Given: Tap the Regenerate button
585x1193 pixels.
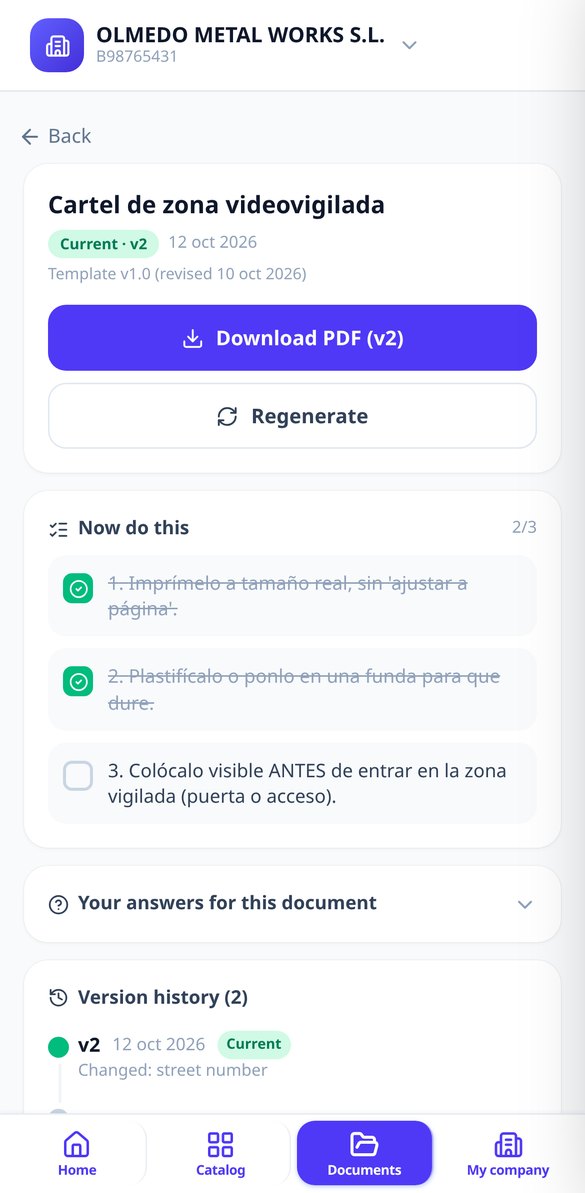Looking at the screenshot, I should (x=292, y=416).
